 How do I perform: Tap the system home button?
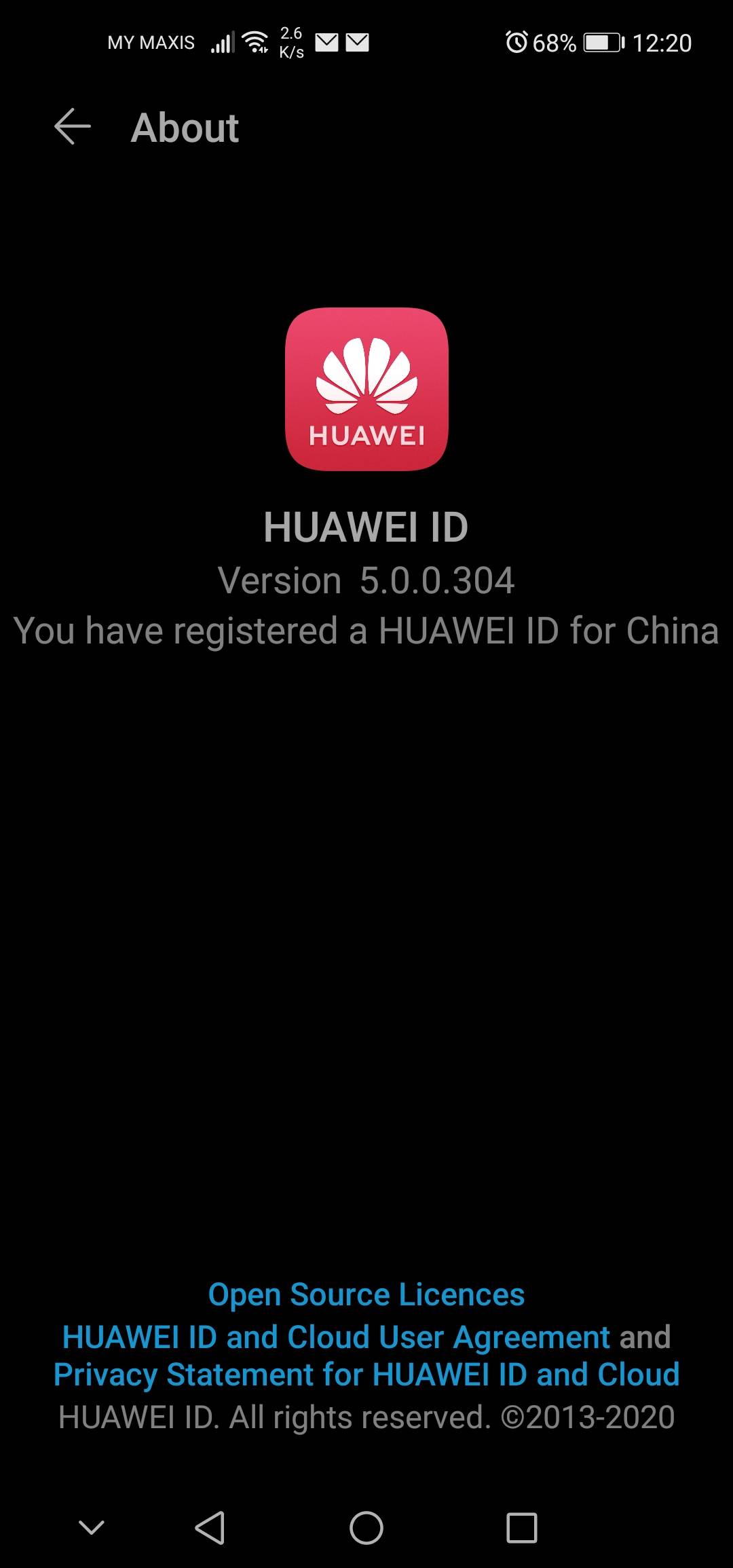(366, 1528)
